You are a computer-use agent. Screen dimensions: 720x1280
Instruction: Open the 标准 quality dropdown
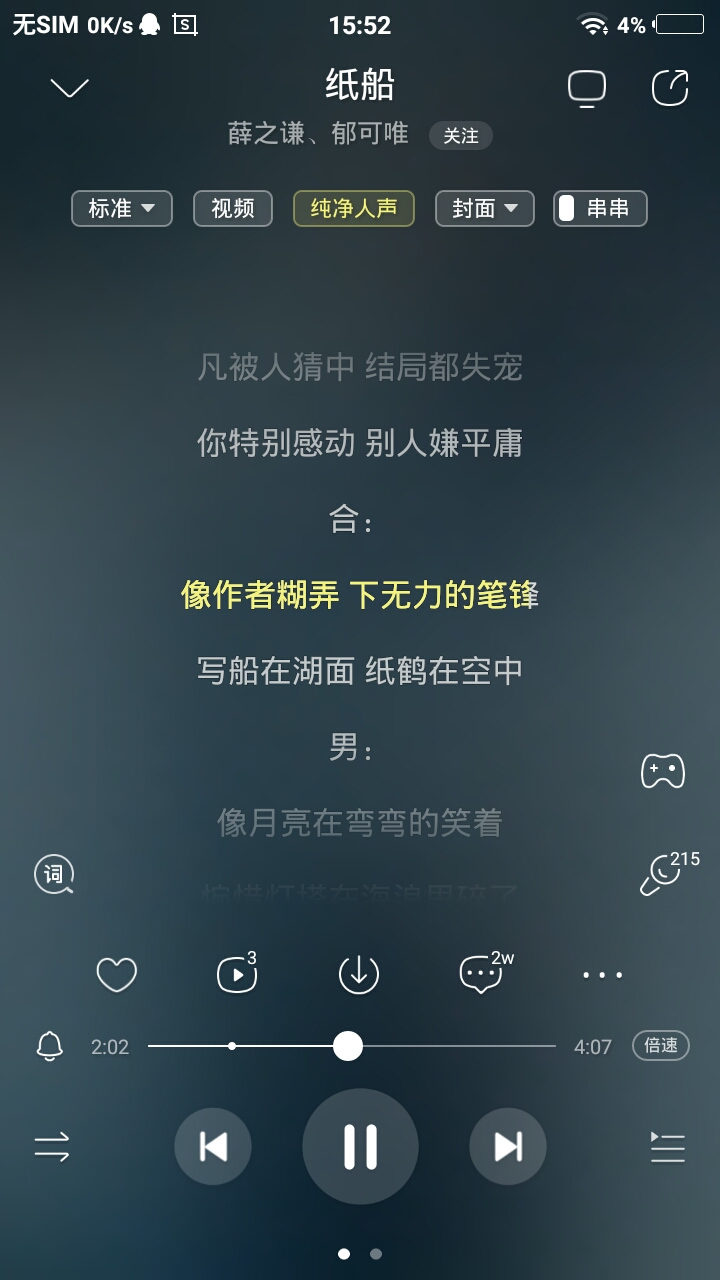[122, 208]
